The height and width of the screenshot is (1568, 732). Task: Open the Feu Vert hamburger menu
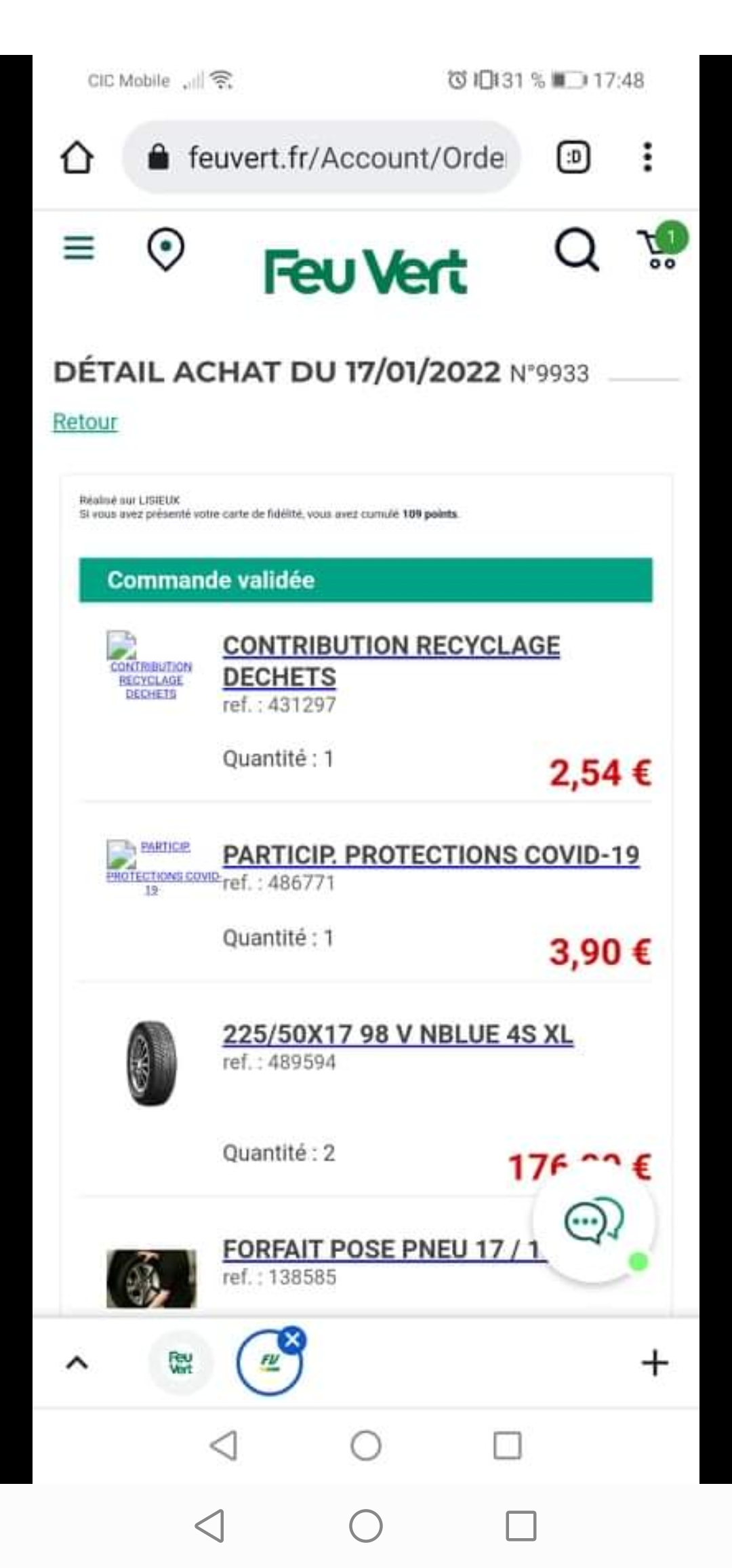pos(79,248)
